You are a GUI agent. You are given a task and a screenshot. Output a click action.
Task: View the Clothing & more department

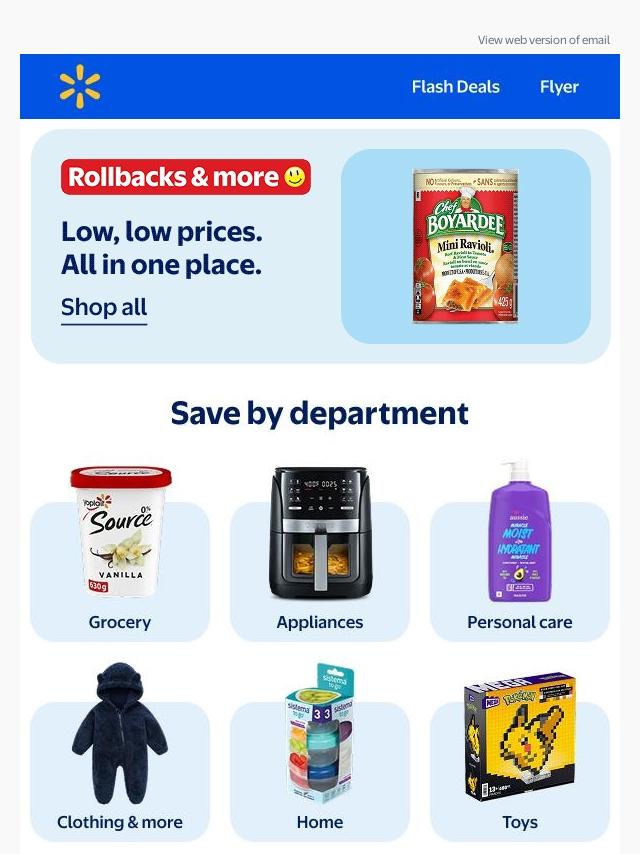tap(120, 770)
